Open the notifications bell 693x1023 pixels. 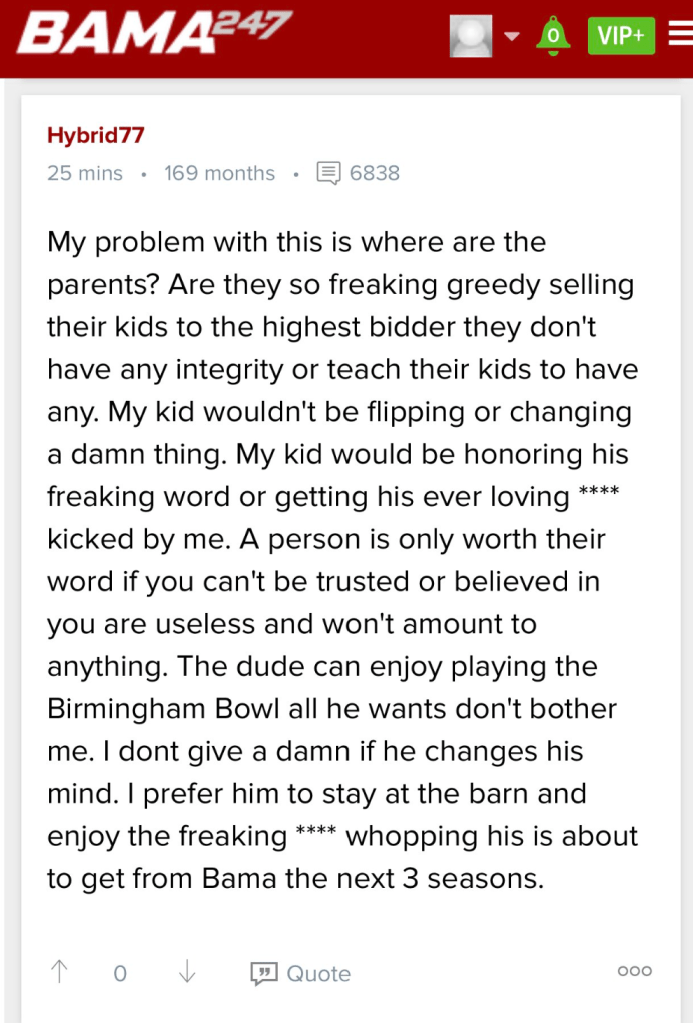coord(553,36)
